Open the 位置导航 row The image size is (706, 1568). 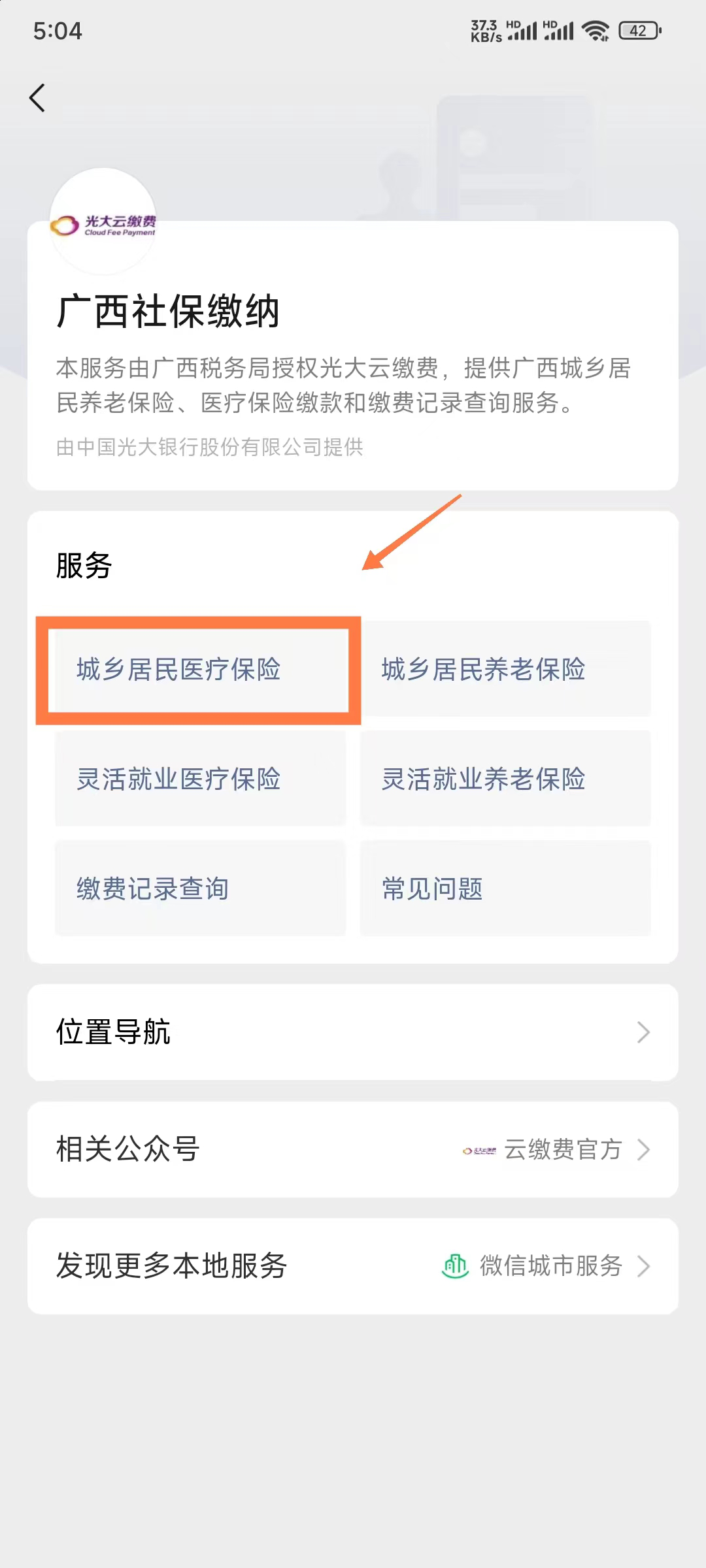(353, 1032)
